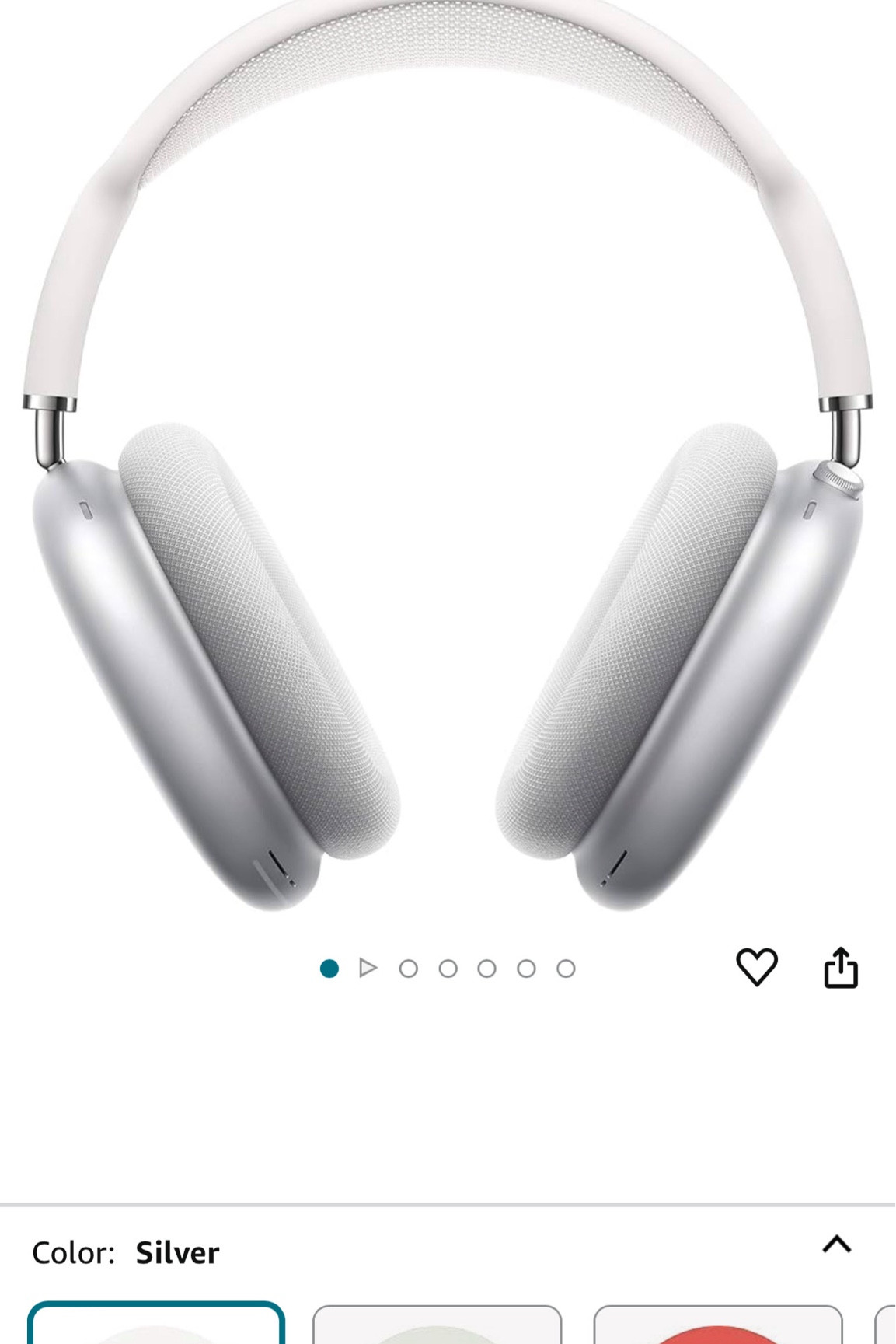The height and width of the screenshot is (1344, 896).
Task: Select the Silver color swatch
Action: (x=156, y=1325)
